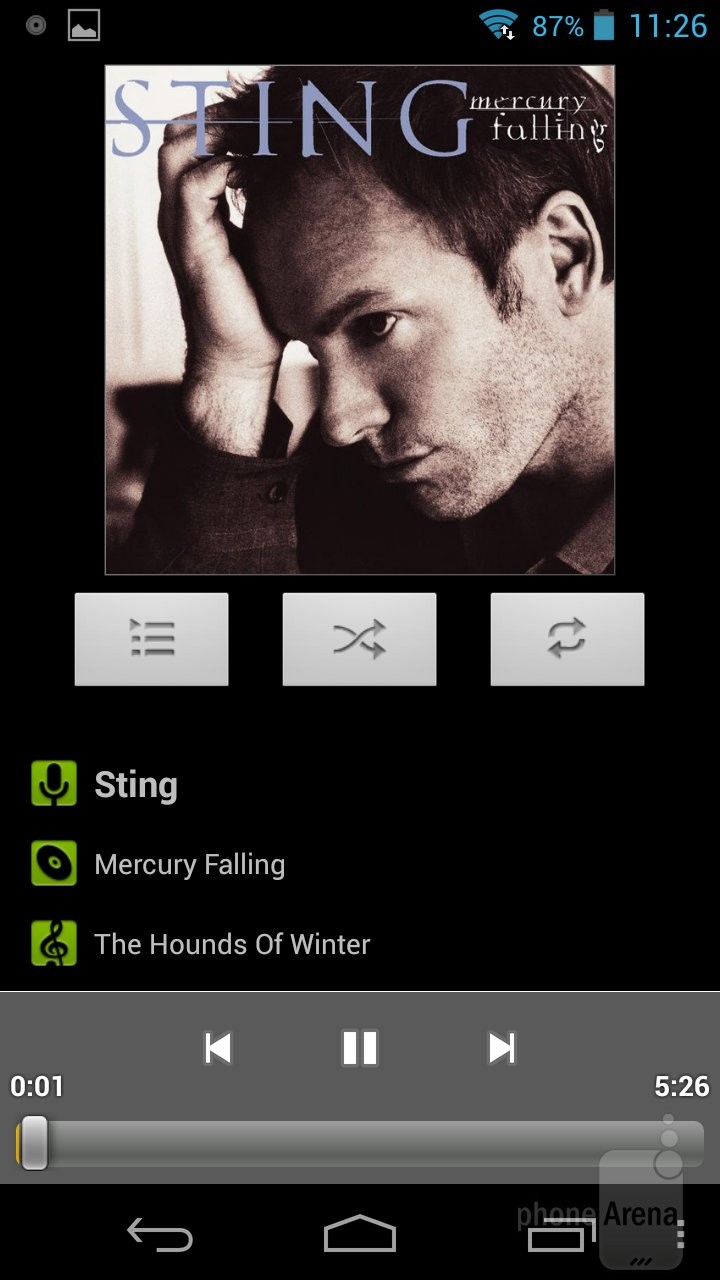The image size is (720, 1280).
Task: Skip to the next track
Action: pyautogui.click(x=502, y=1048)
